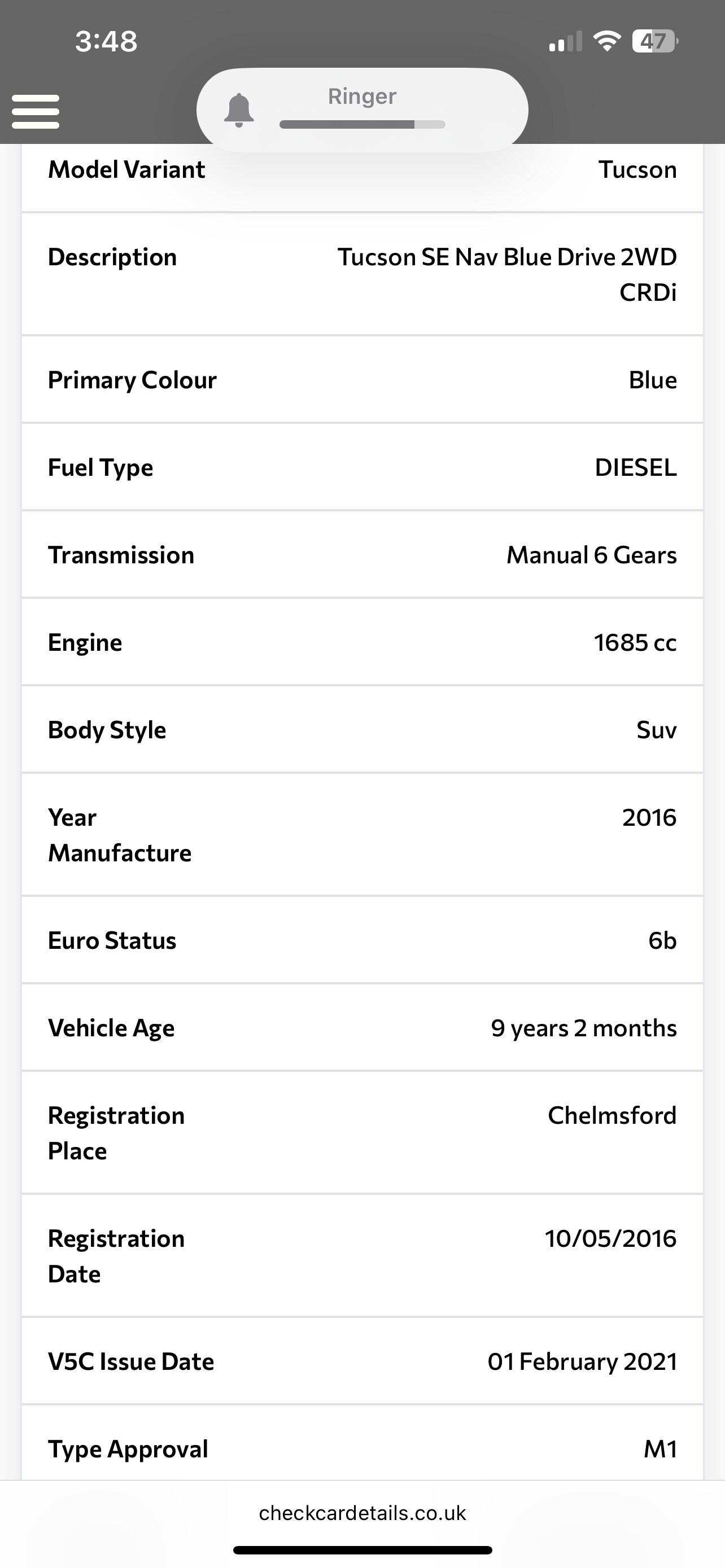The image size is (725, 1568).
Task: Open the checkcardetails.co.uk footer link
Action: point(362,1513)
